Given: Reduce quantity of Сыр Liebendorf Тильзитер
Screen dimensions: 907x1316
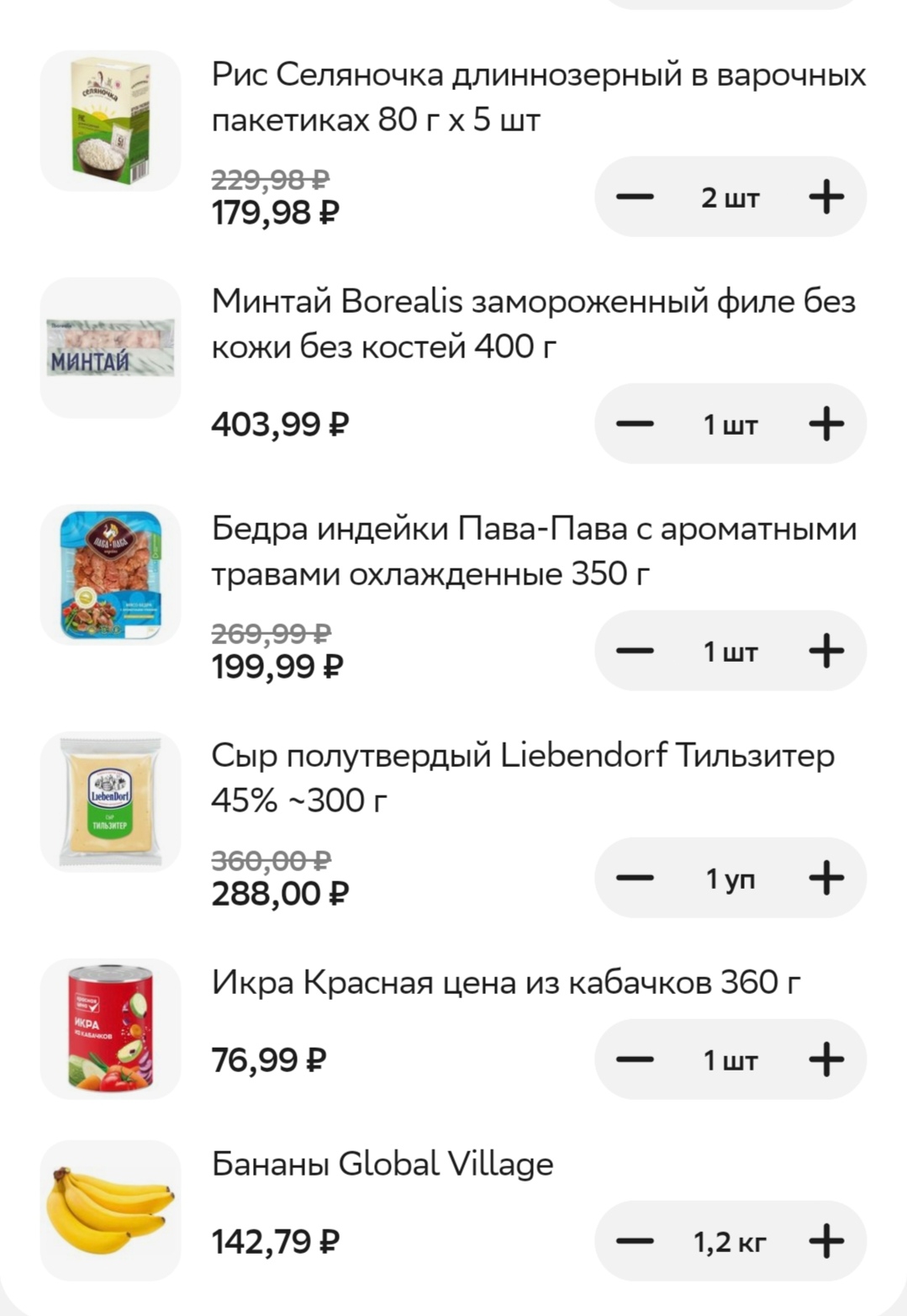Looking at the screenshot, I should click(x=635, y=878).
